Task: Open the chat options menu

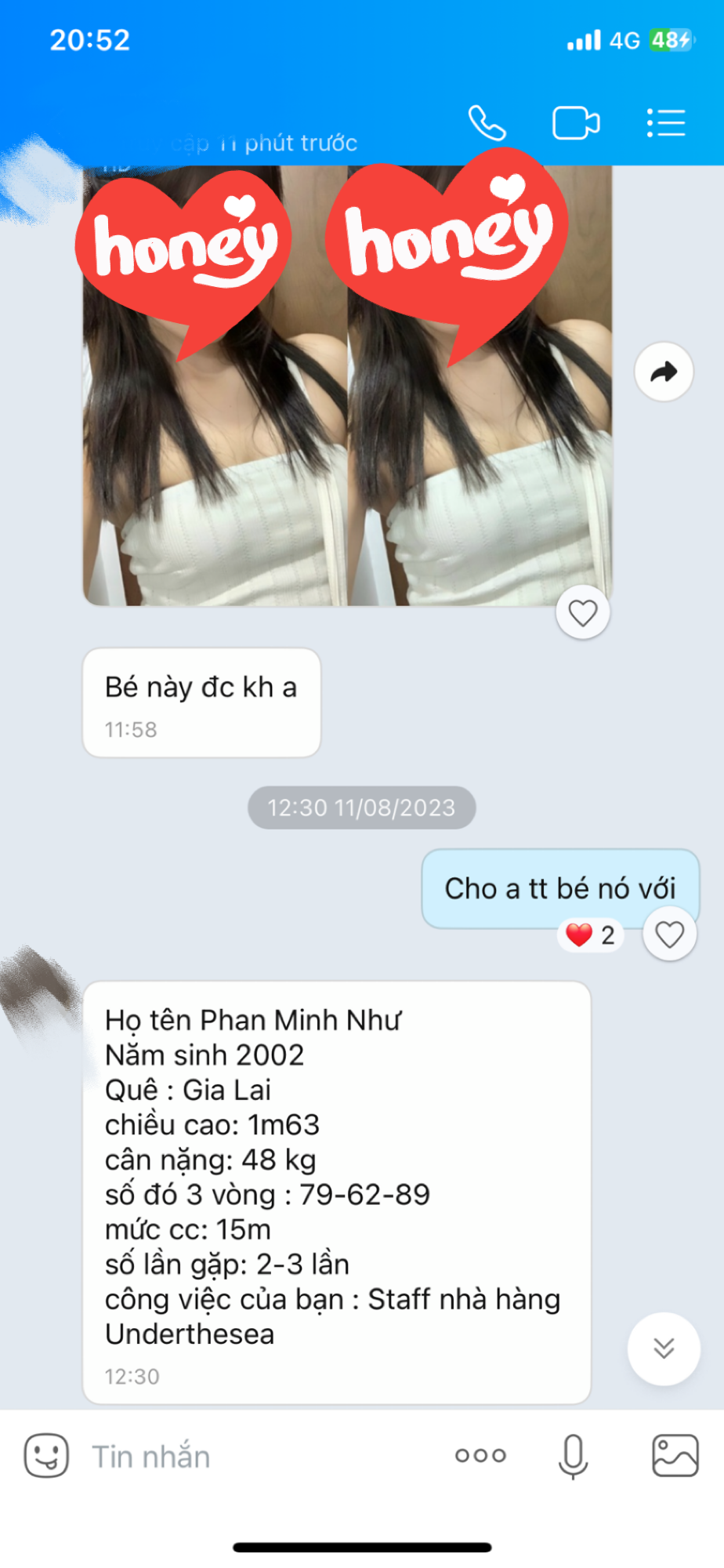Action: (x=666, y=123)
